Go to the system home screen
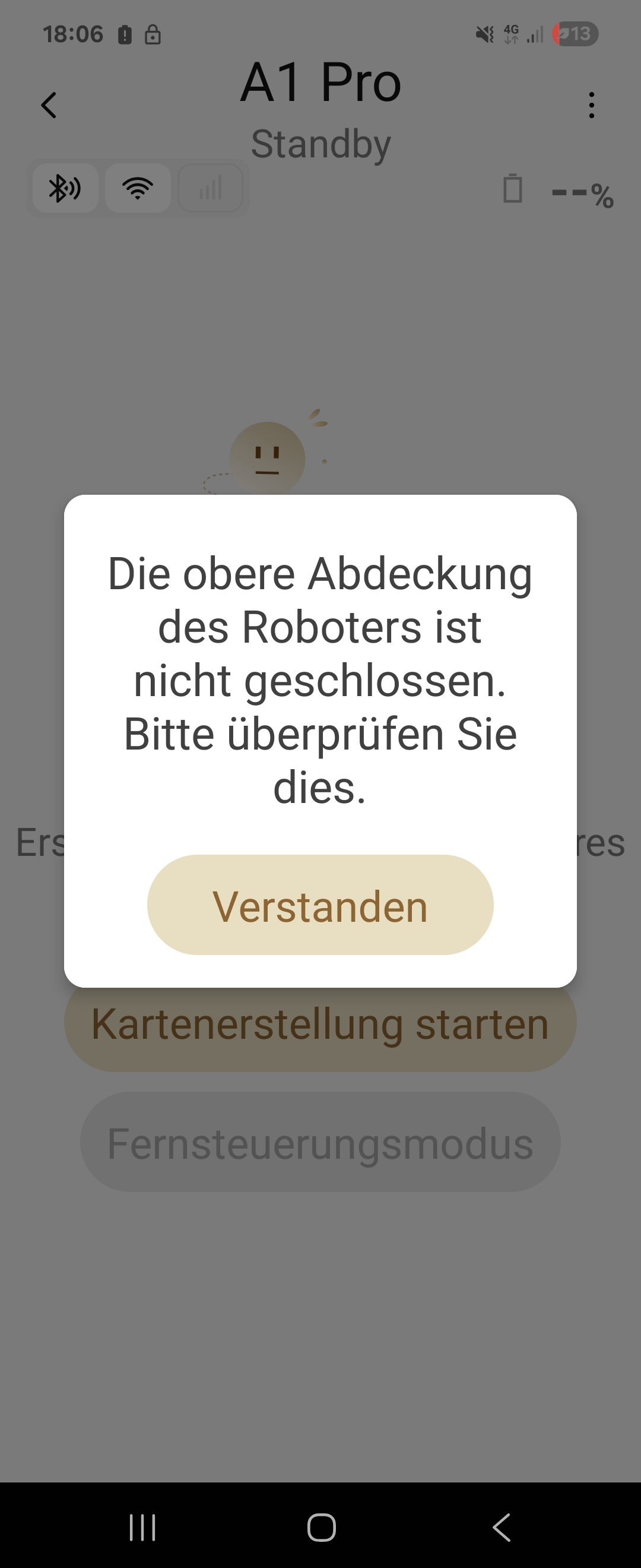 321,1526
